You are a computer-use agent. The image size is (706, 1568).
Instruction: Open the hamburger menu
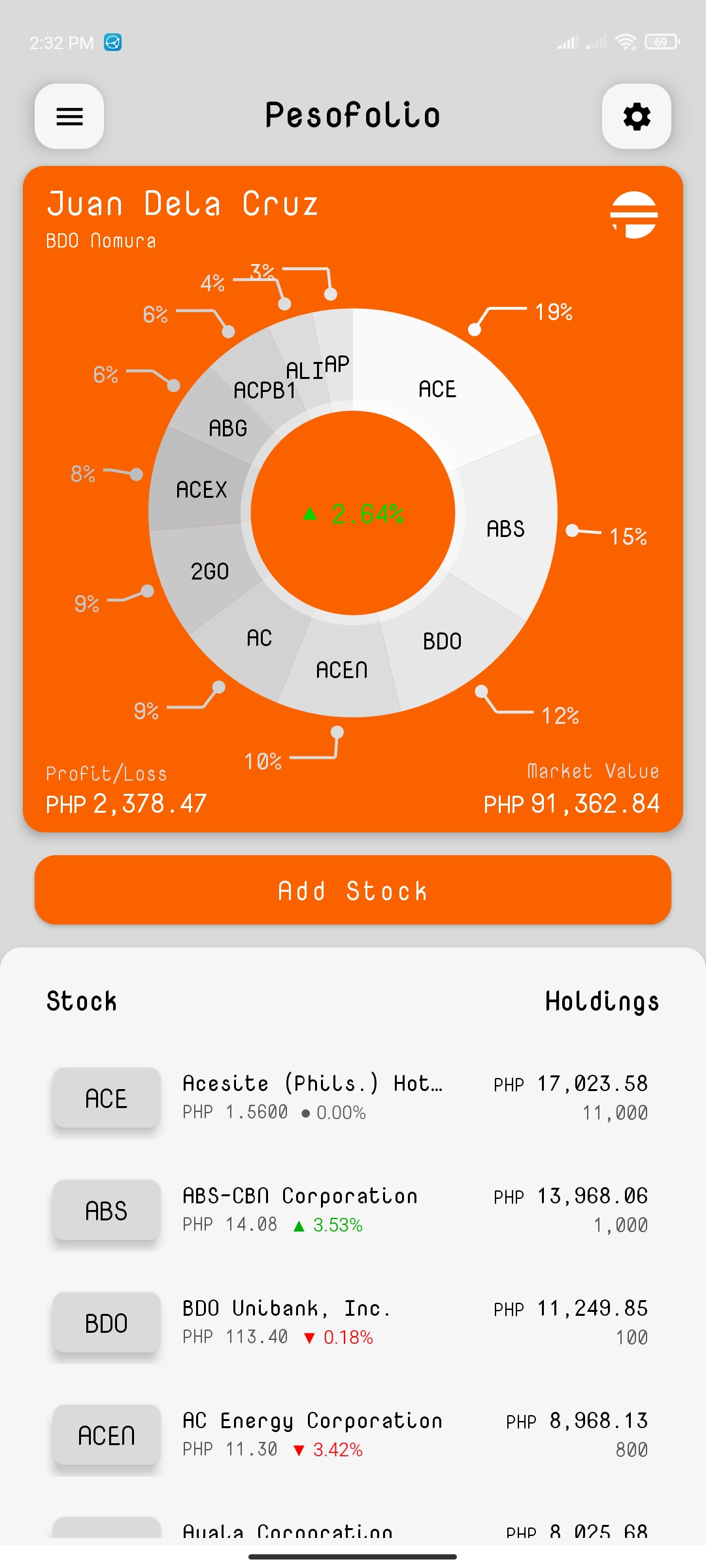point(69,116)
